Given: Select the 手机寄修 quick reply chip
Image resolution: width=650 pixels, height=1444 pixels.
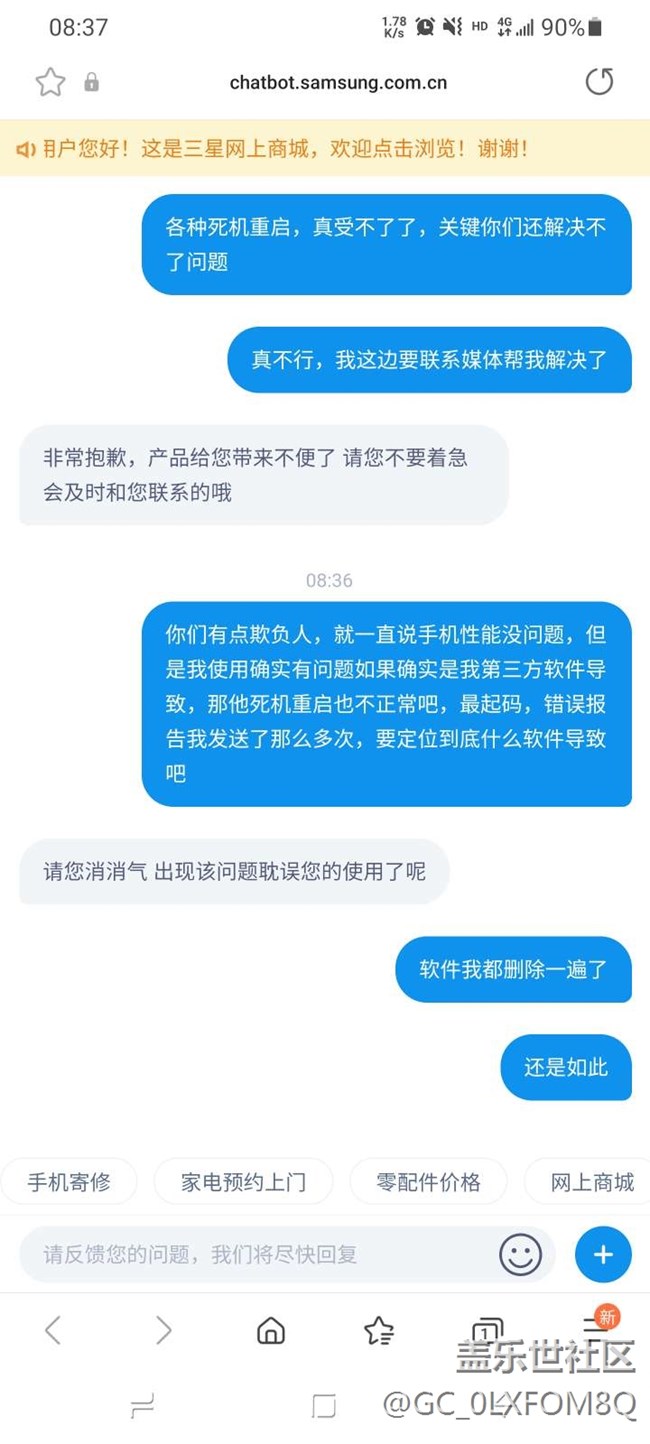Looking at the screenshot, I should click(69, 1182).
